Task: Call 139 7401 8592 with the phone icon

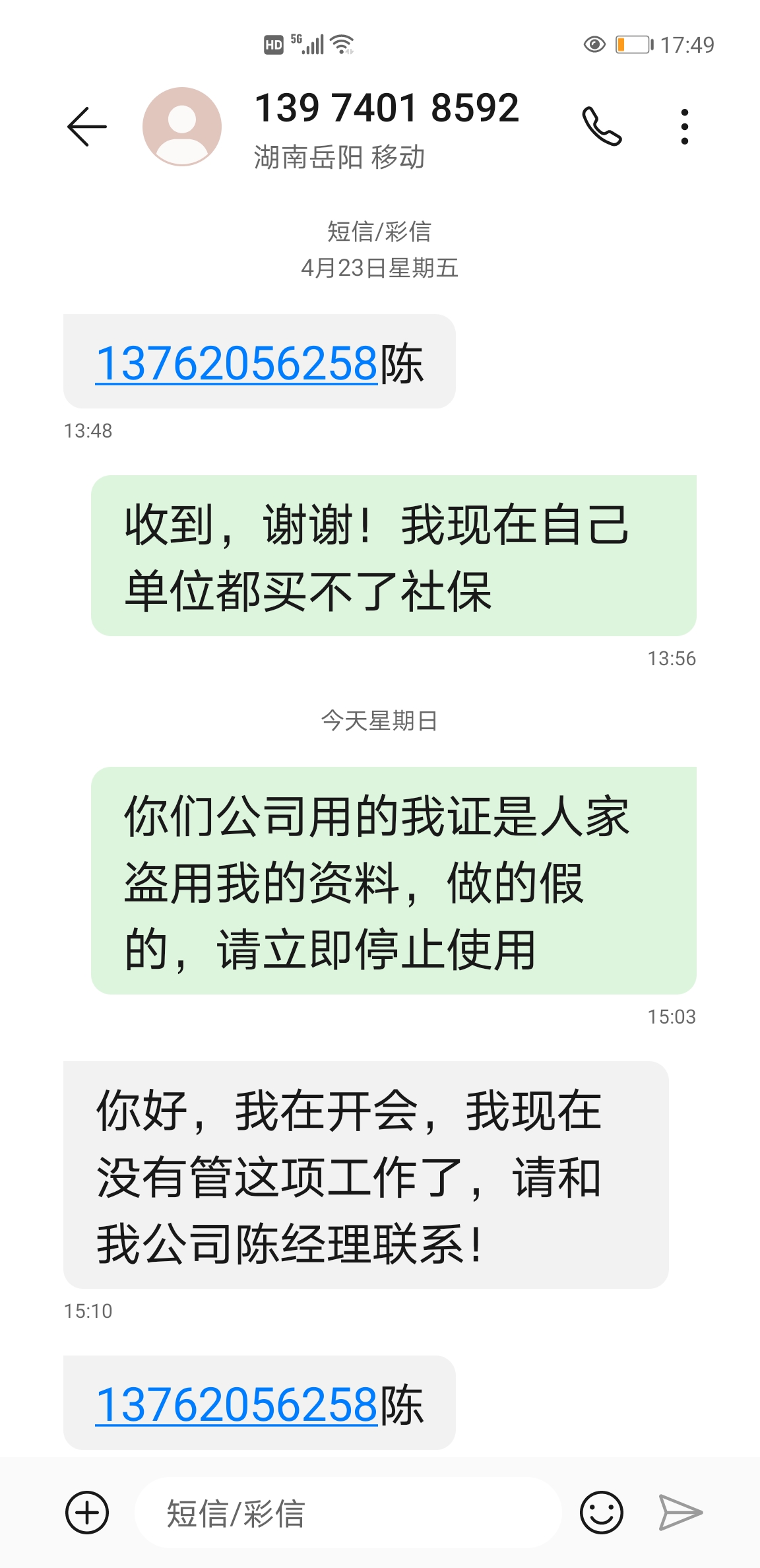Action: tap(601, 126)
